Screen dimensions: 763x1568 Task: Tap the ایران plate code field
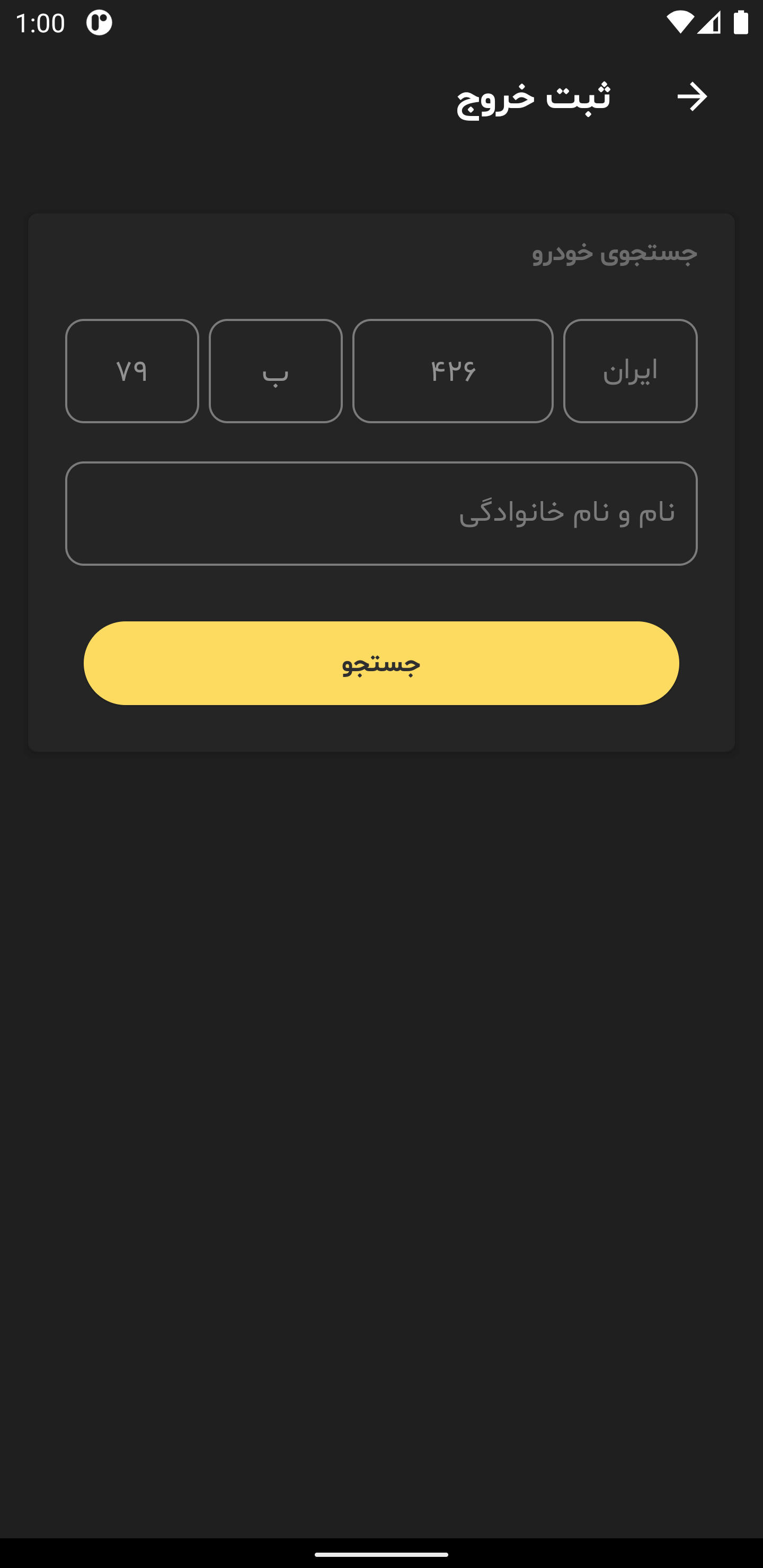[629, 371]
